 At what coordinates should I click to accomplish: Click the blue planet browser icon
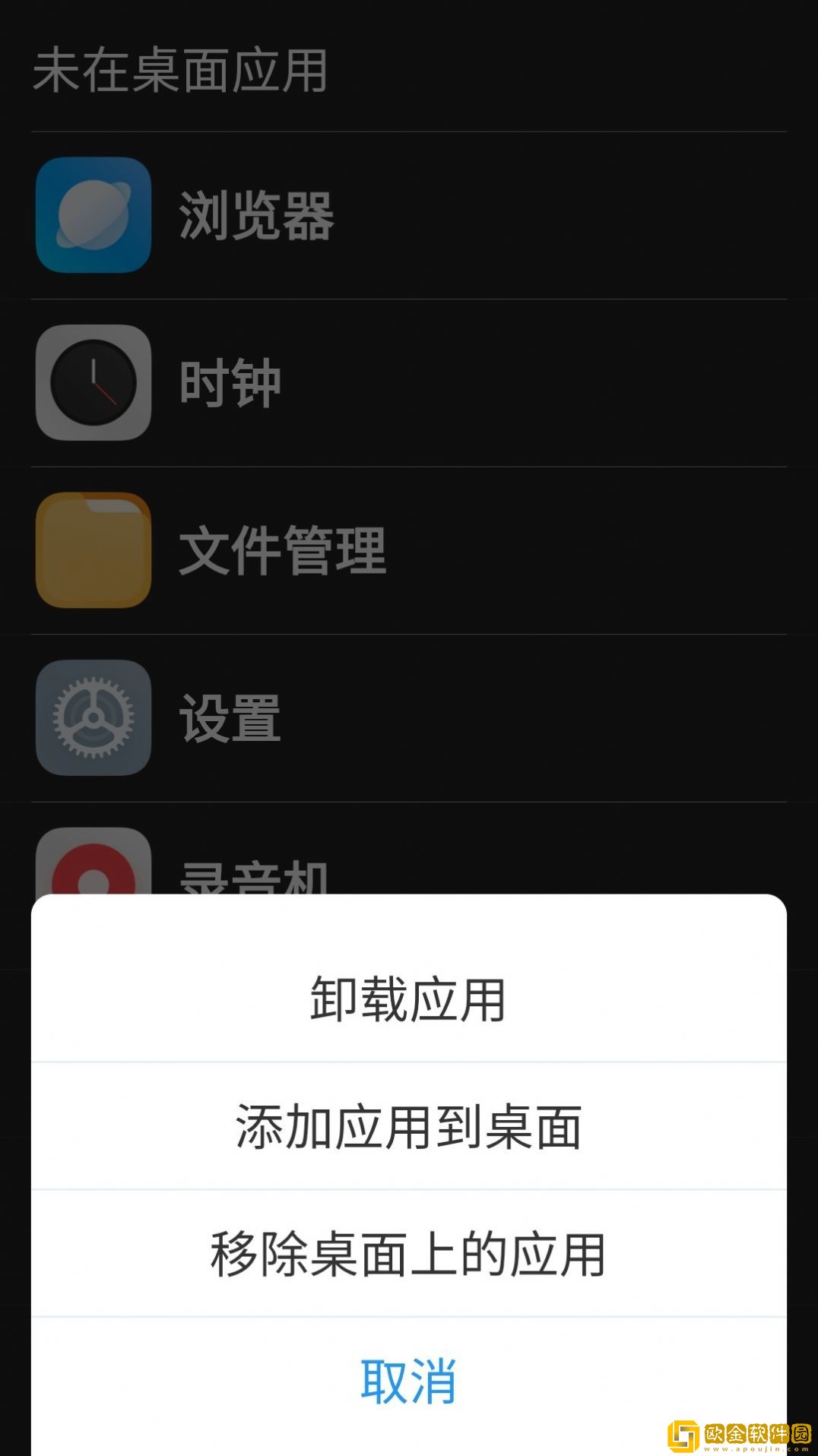(93, 215)
